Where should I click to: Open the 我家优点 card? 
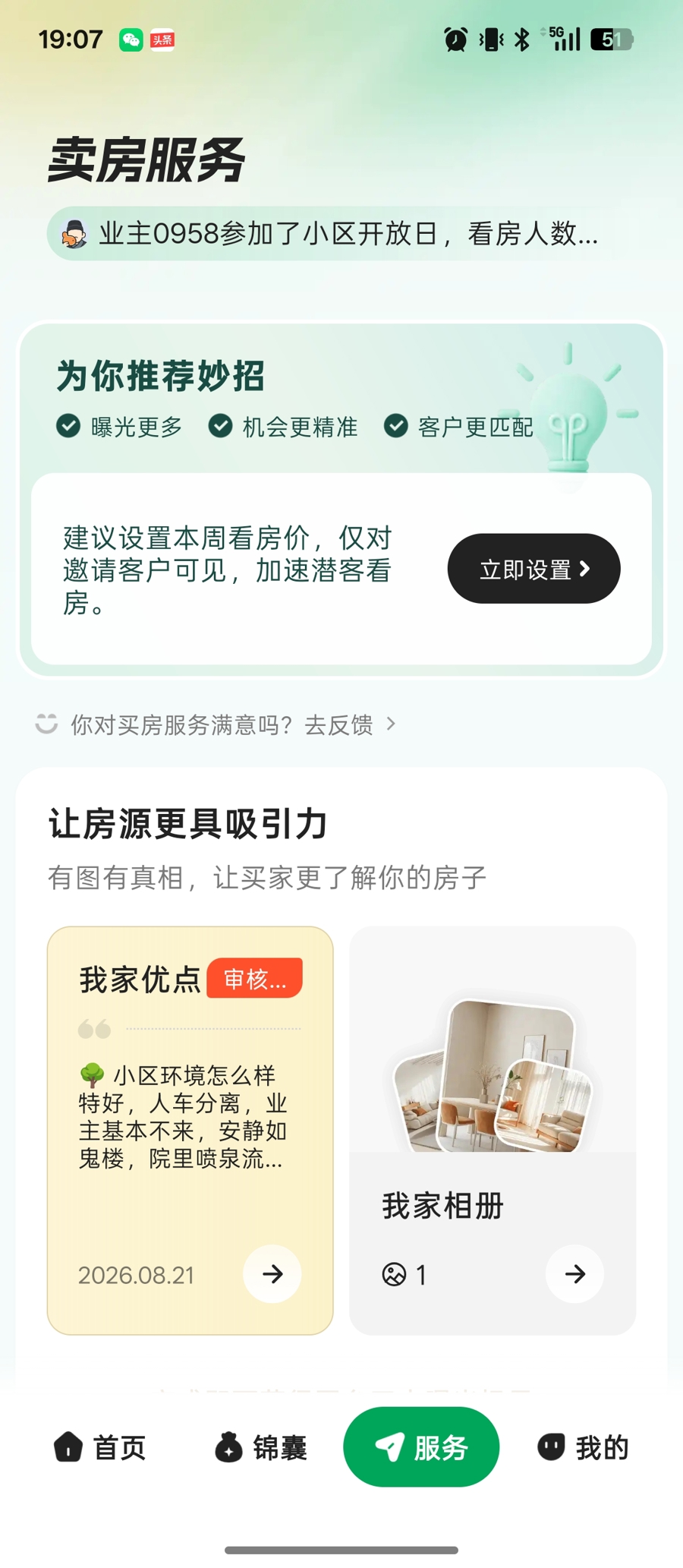coord(190,1131)
